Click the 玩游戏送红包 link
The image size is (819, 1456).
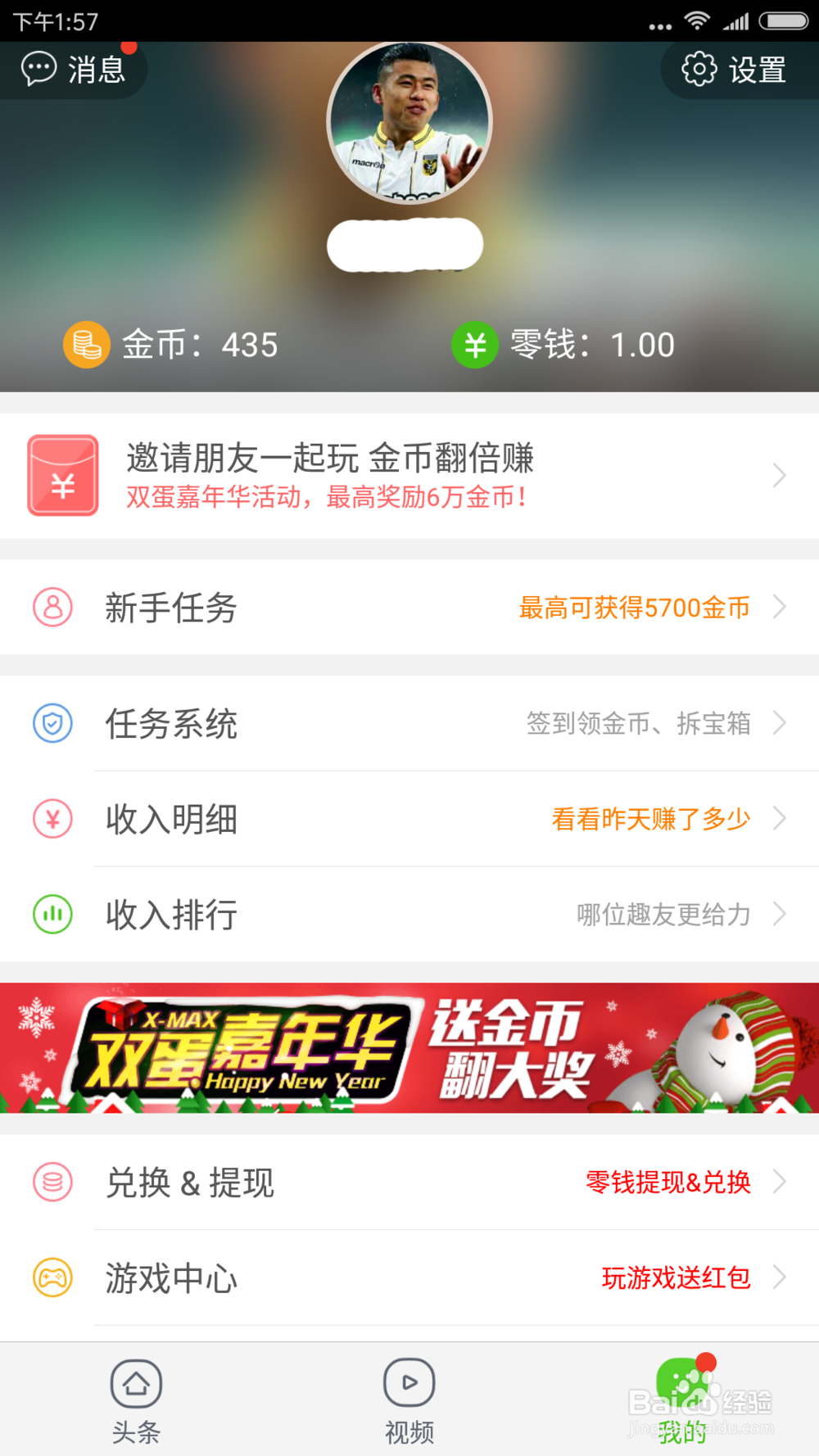(x=673, y=1277)
